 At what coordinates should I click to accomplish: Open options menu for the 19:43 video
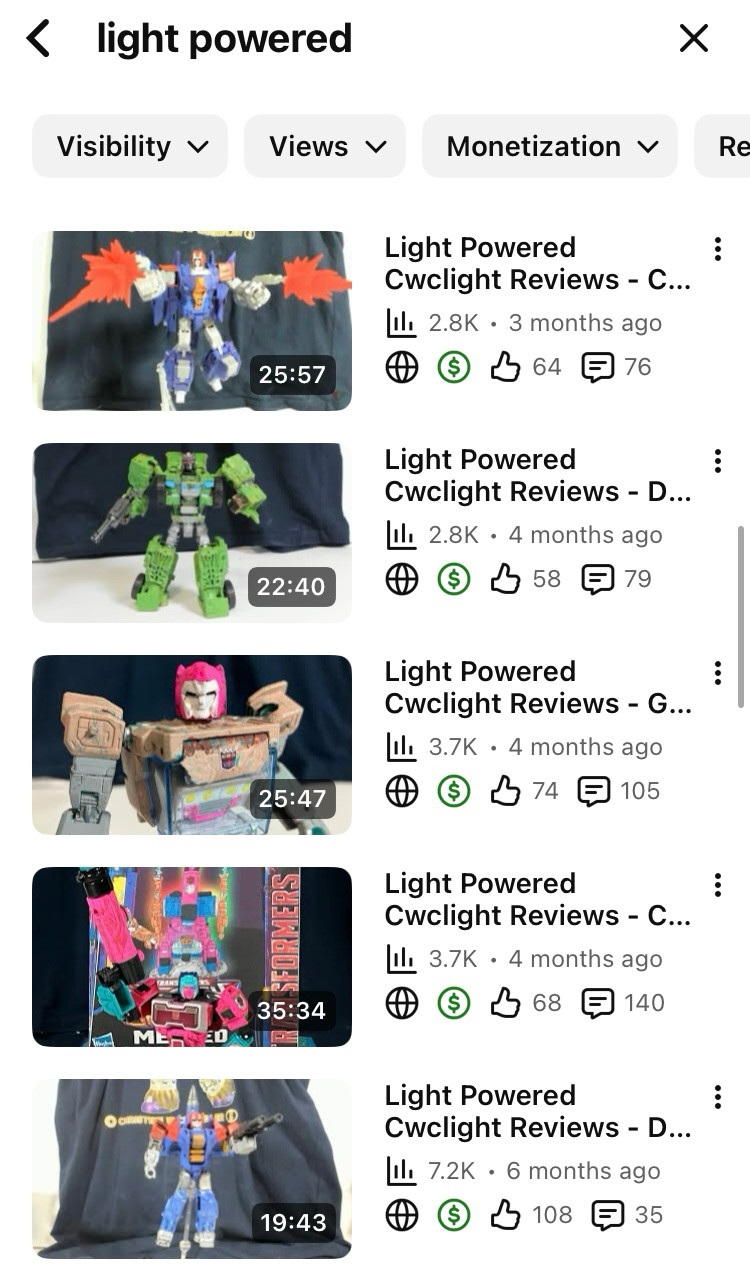tap(717, 1097)
